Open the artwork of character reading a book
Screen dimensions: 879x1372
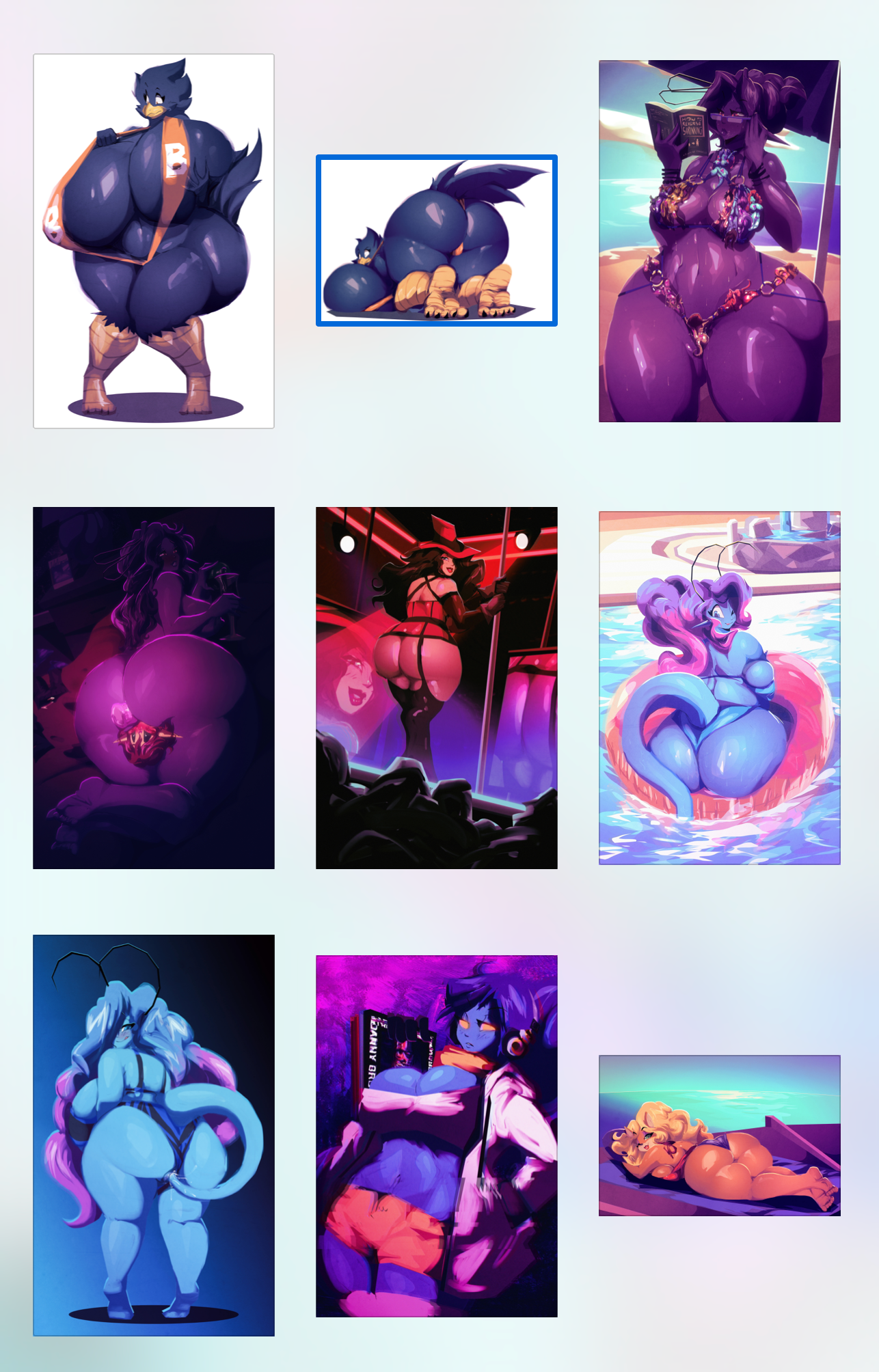[719, 241]
